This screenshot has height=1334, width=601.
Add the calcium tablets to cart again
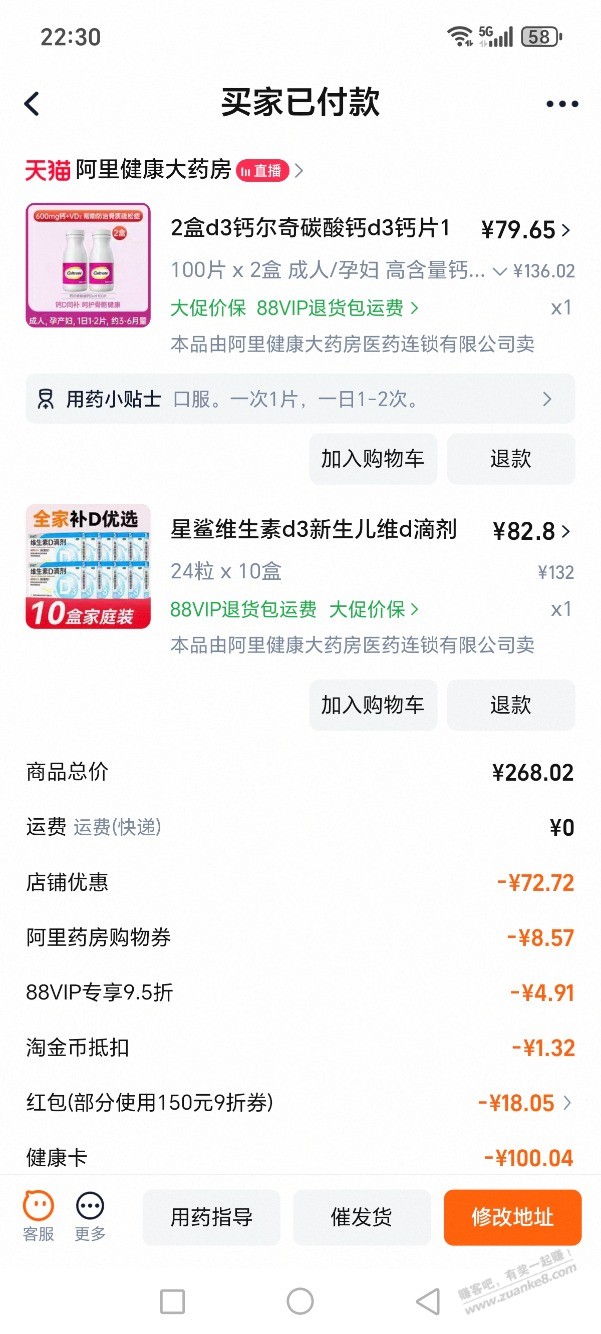tap(372, 459)
